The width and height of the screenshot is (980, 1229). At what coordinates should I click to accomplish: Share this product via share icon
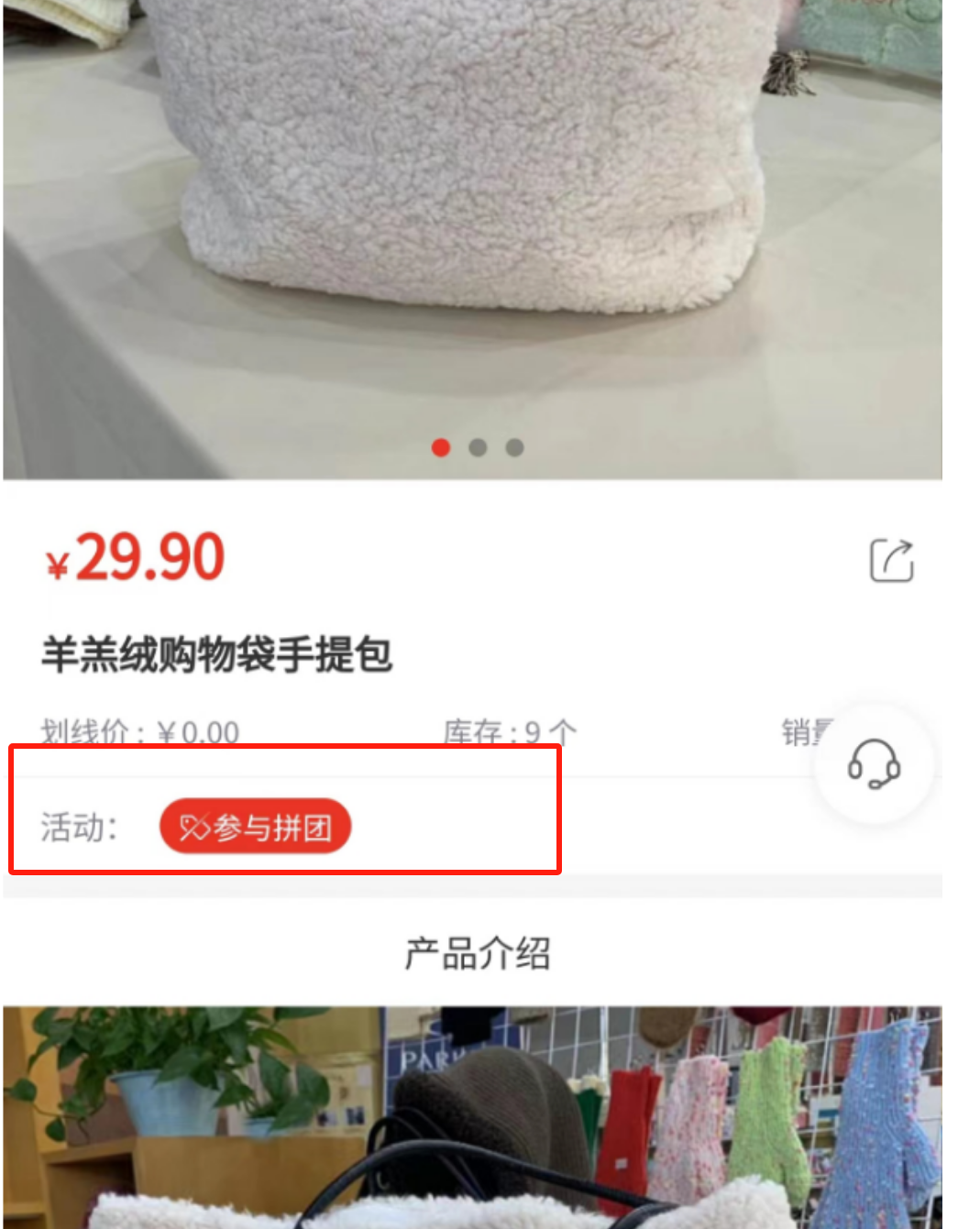pyautogui.click(x=891, y=560)
